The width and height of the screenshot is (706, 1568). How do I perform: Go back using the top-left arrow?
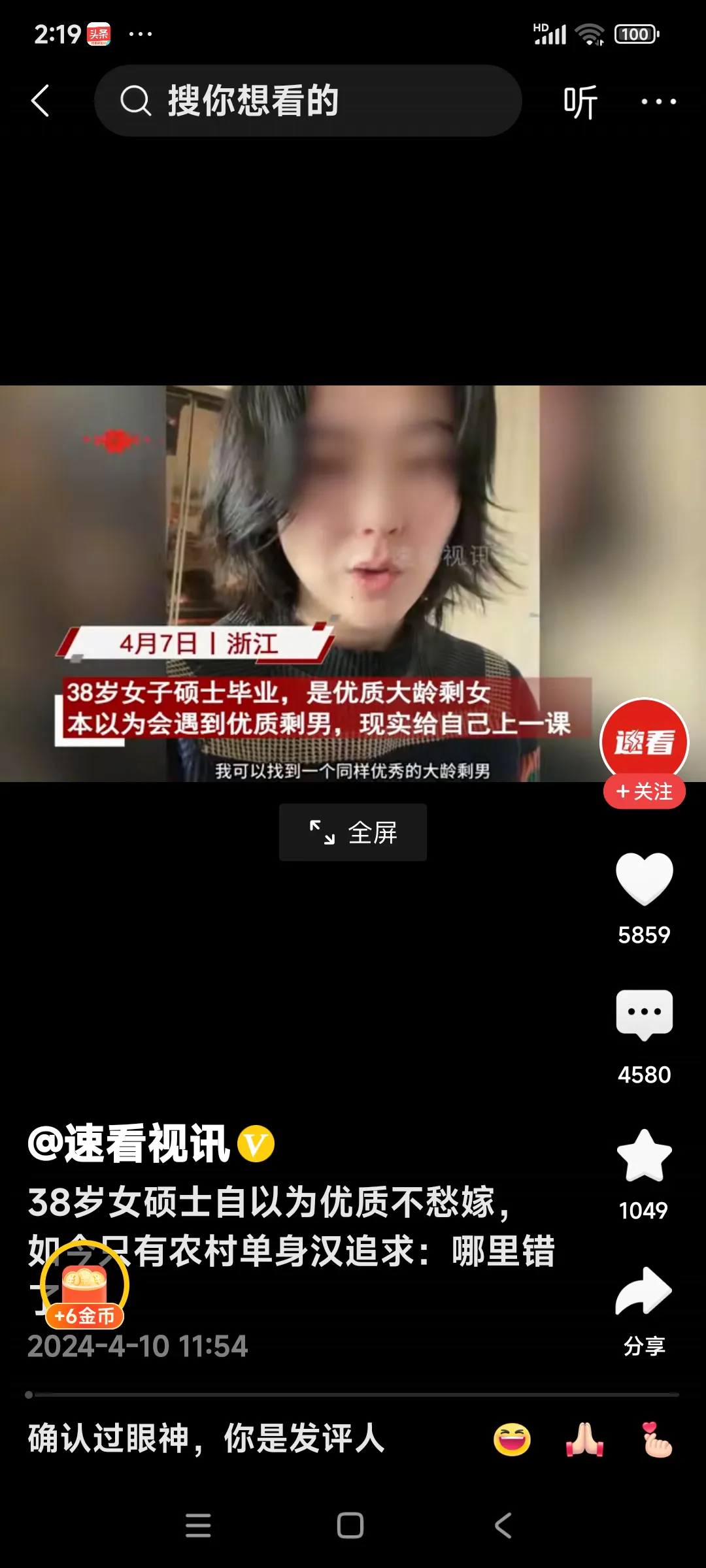pyautogui.click(x=41, y=101)
